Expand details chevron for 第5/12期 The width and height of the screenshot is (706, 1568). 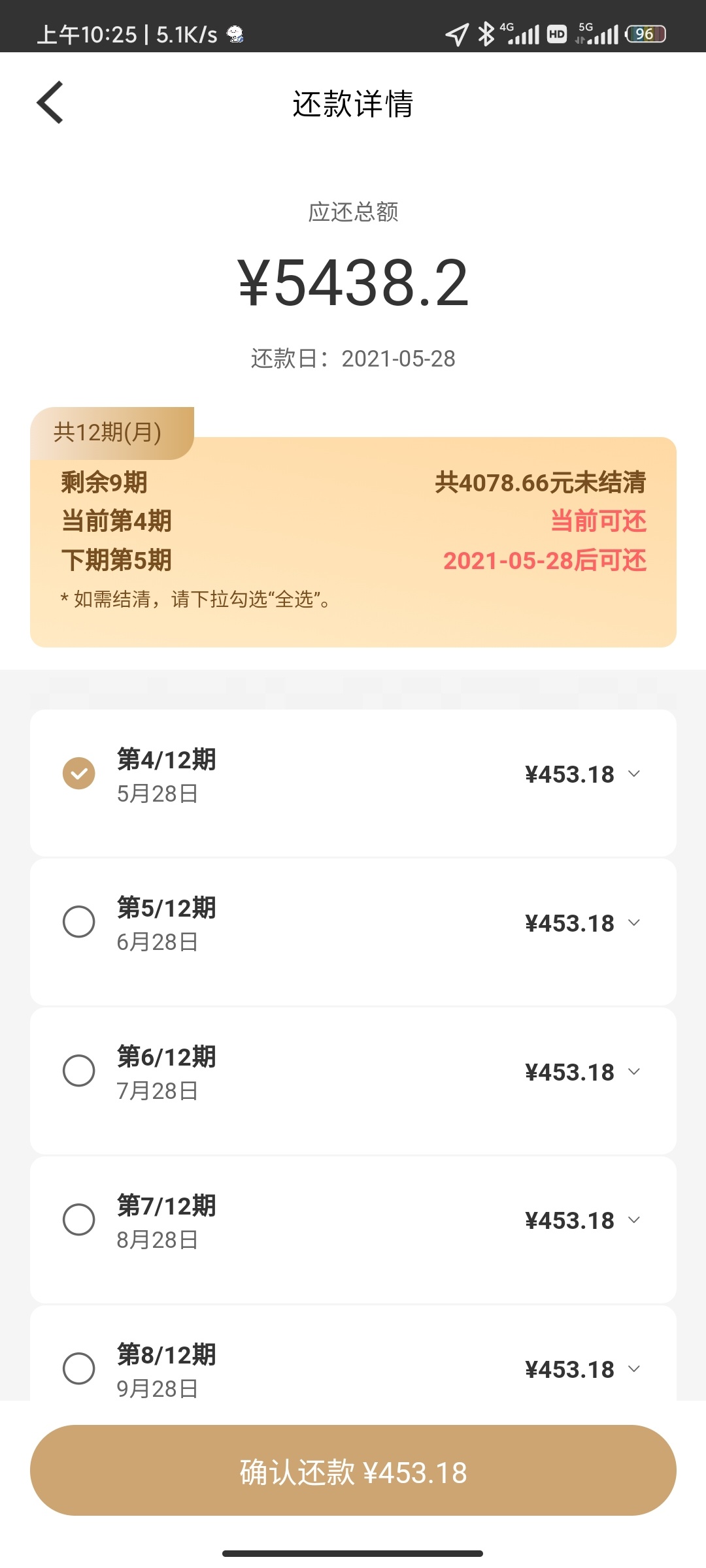(633, 923)
